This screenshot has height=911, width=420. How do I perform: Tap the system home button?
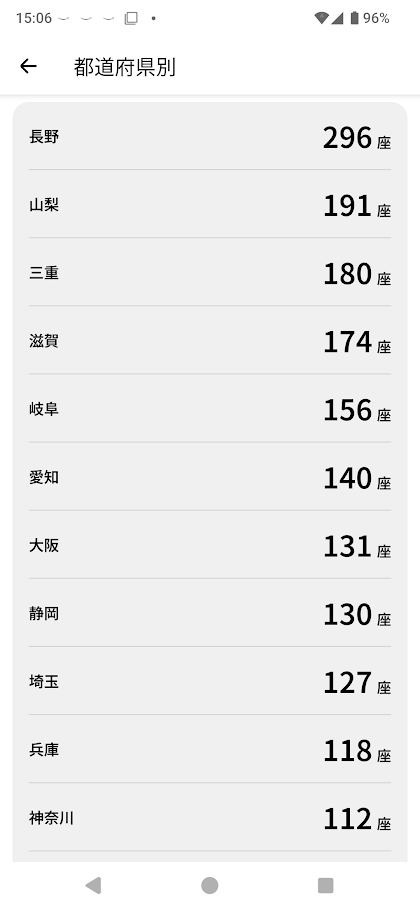[210, 885]
